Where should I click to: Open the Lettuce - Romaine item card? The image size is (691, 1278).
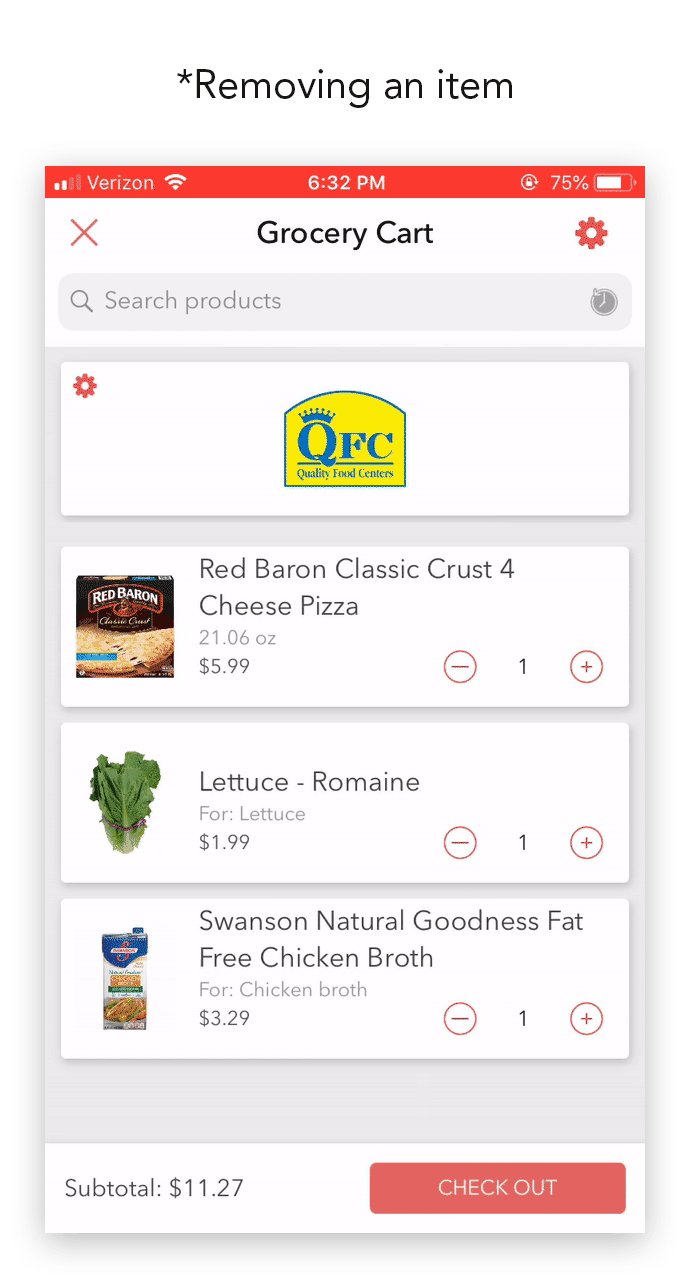[345, 803]
